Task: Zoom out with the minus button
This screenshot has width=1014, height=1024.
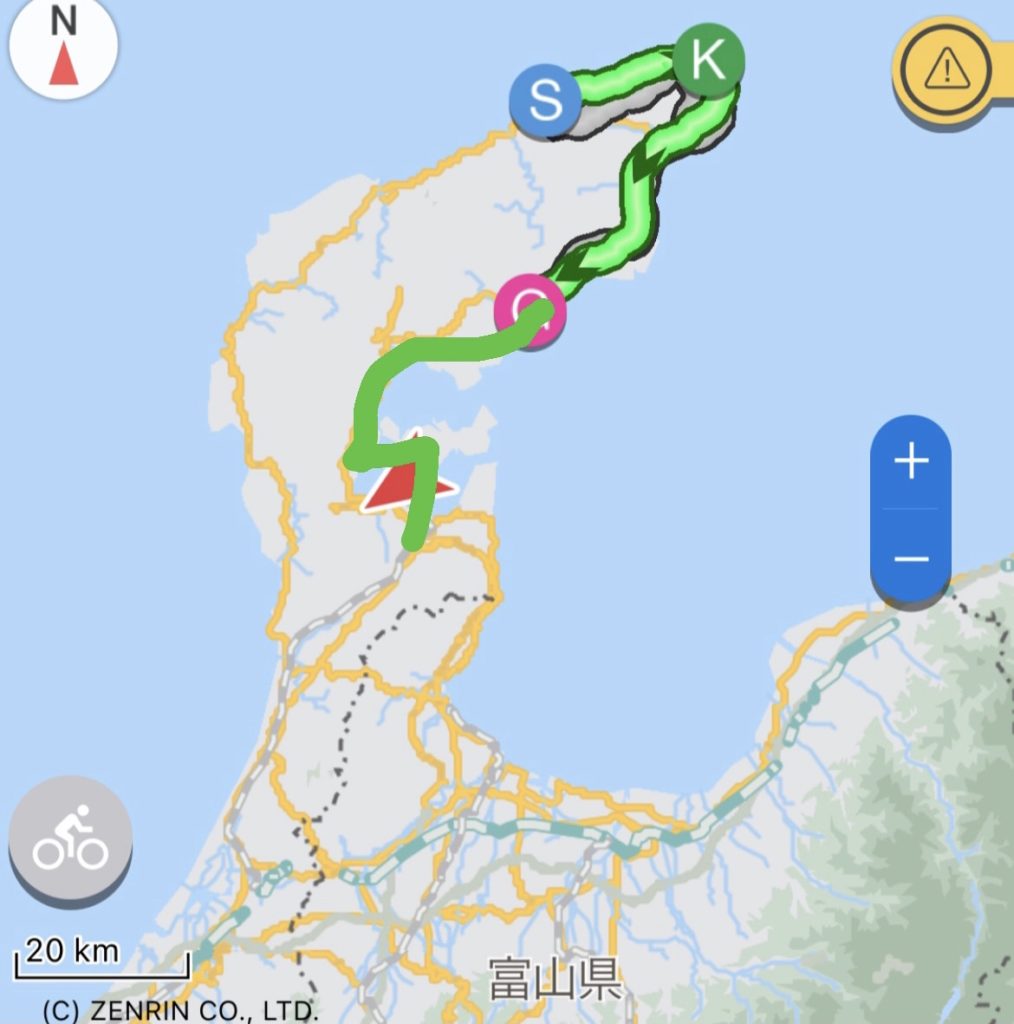Action: coord(910,558)
